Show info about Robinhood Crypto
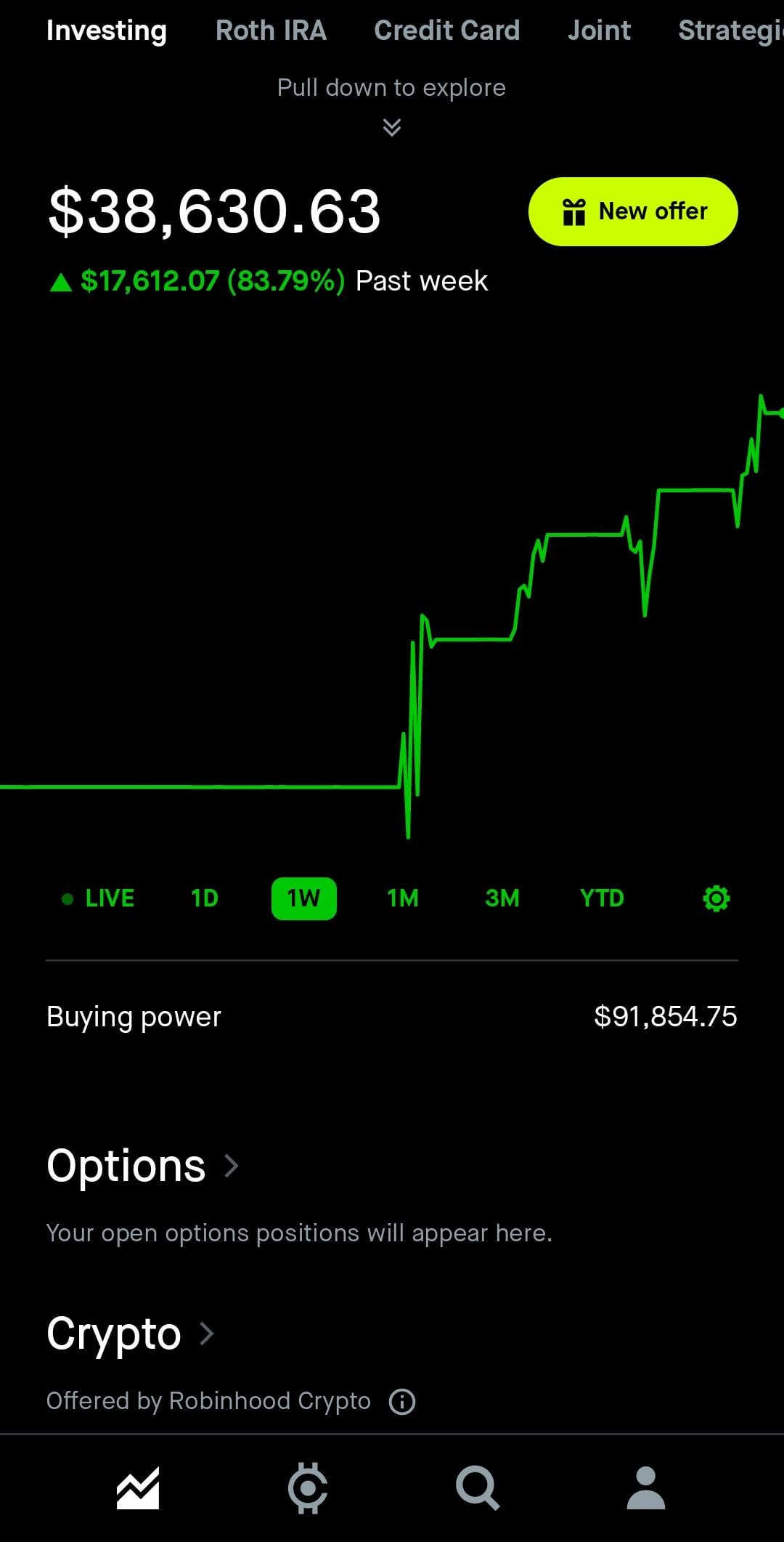The image size is (784, 1542). (x=402, y=1401)
